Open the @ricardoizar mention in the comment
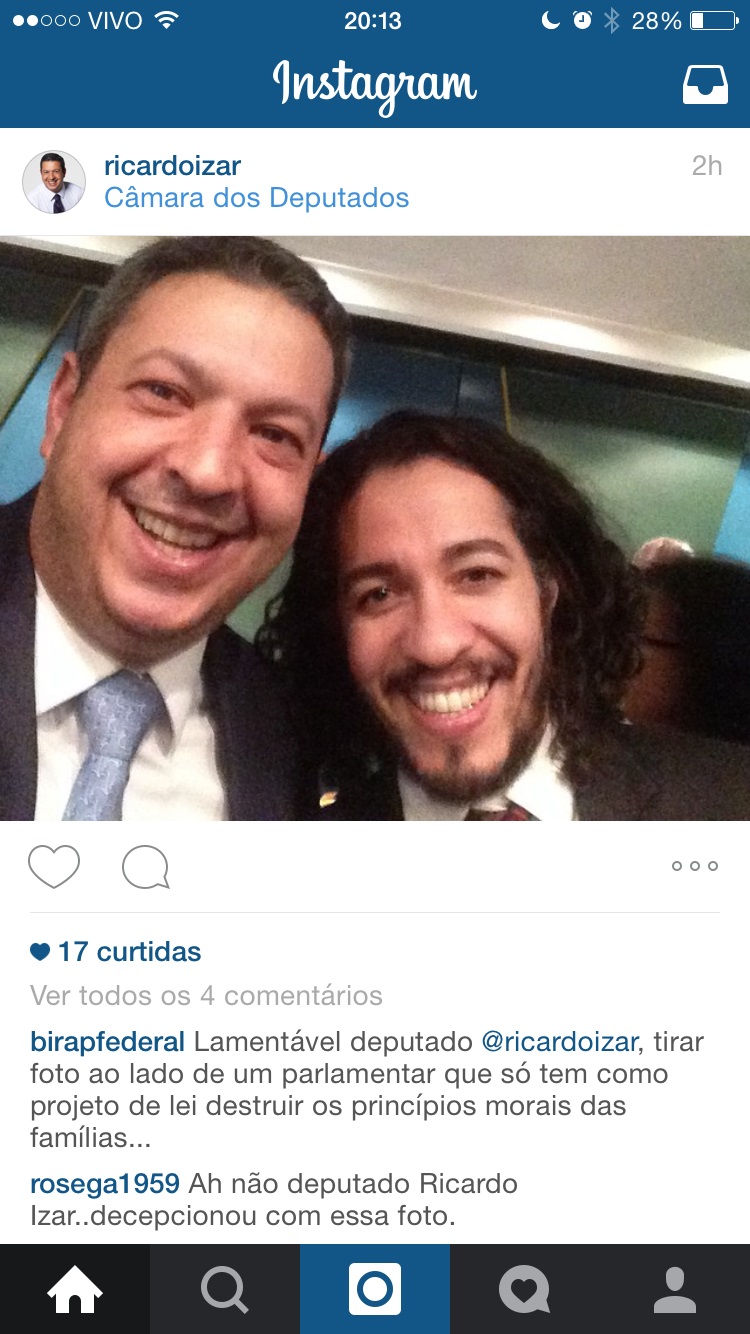This screenshot has height=1334, width=750. pos(560,1042)
